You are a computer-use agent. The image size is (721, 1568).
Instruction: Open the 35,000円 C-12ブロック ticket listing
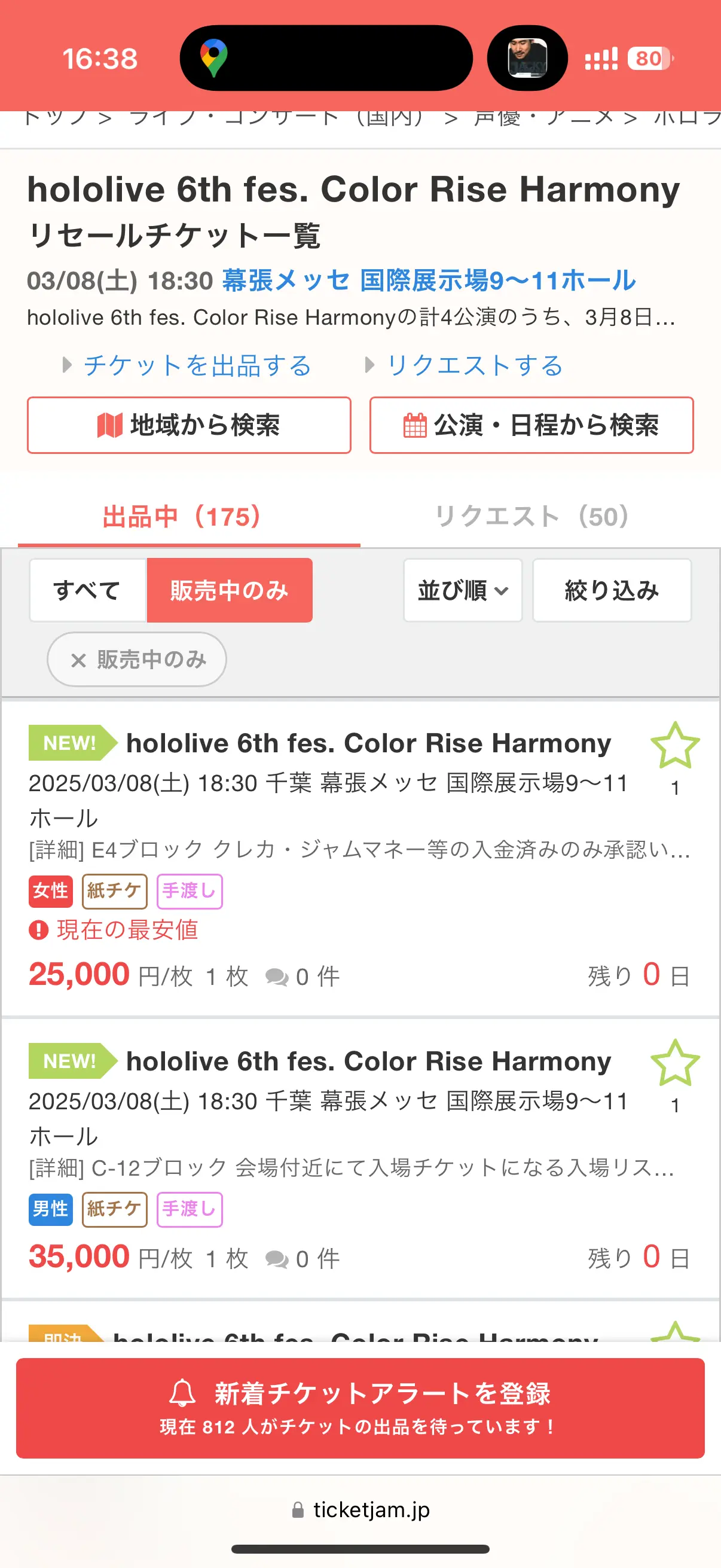click(x=360, y=1158)
